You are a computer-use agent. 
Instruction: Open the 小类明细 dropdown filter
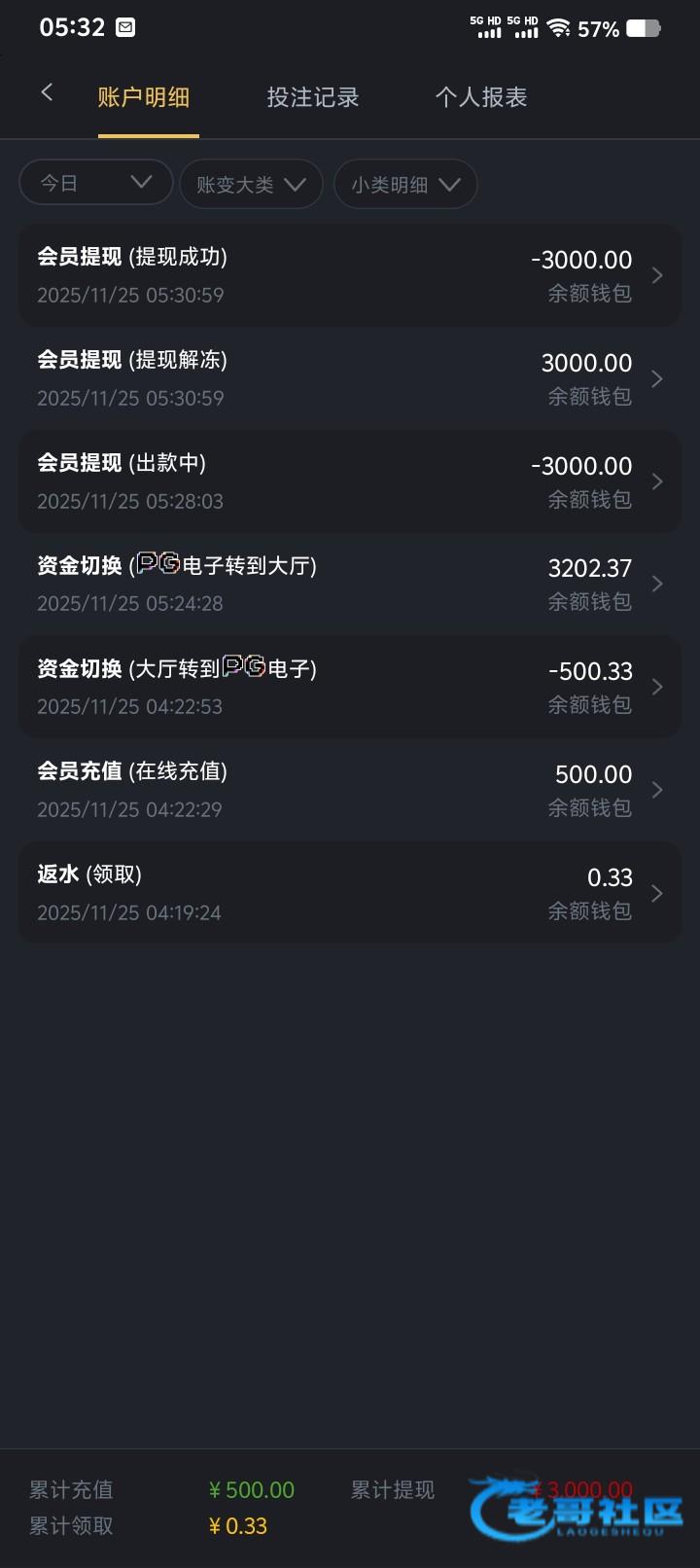tap(405, 184)
